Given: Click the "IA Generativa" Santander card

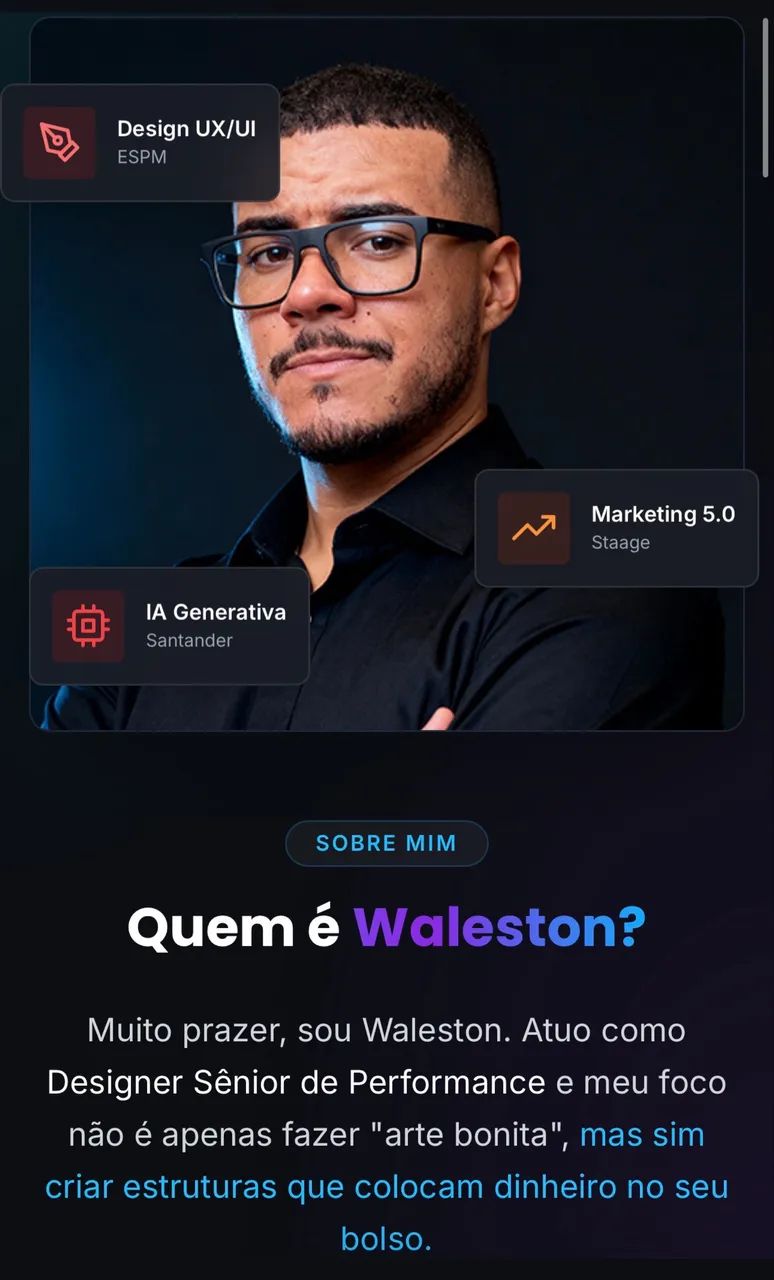Looking at the screenshot, I should pyautogui.click(x=170, y=626).
